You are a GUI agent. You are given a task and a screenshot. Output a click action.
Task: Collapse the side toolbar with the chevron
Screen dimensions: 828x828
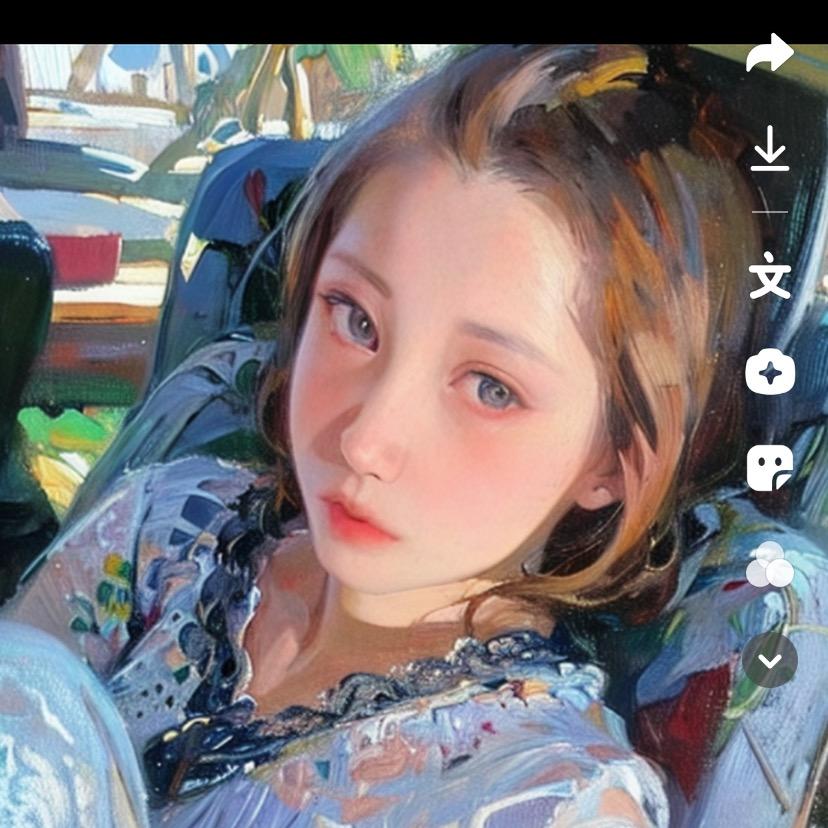pyautogui.click(x=769, y=660)
